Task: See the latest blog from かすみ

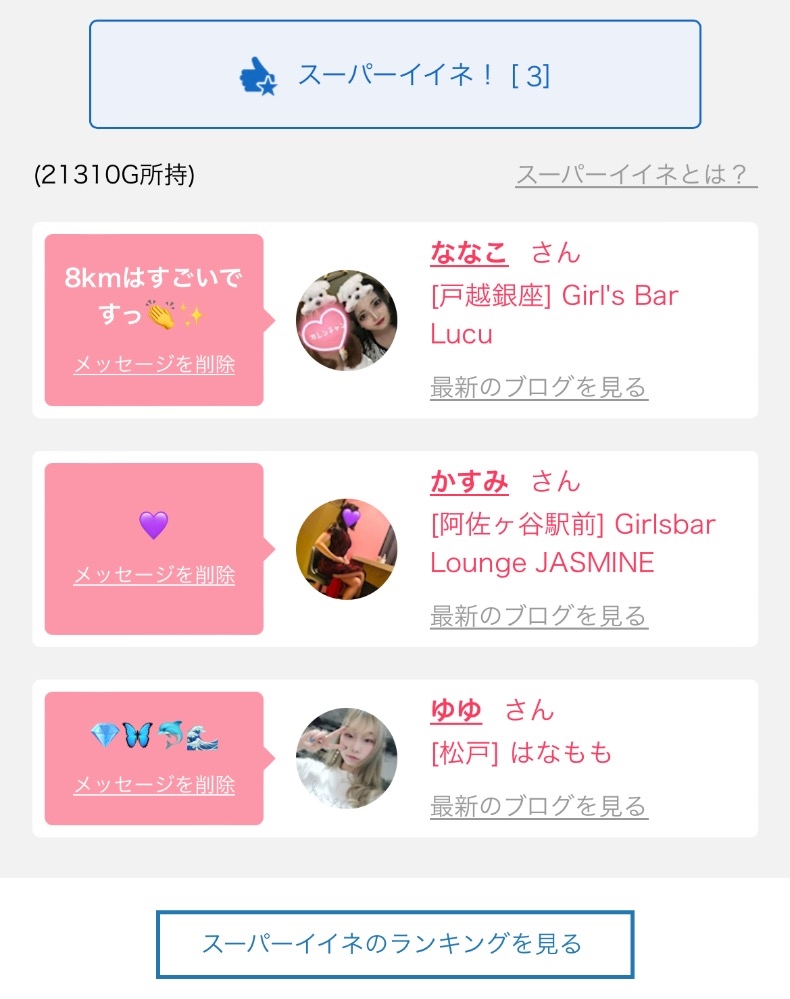Action: (539, 616)
